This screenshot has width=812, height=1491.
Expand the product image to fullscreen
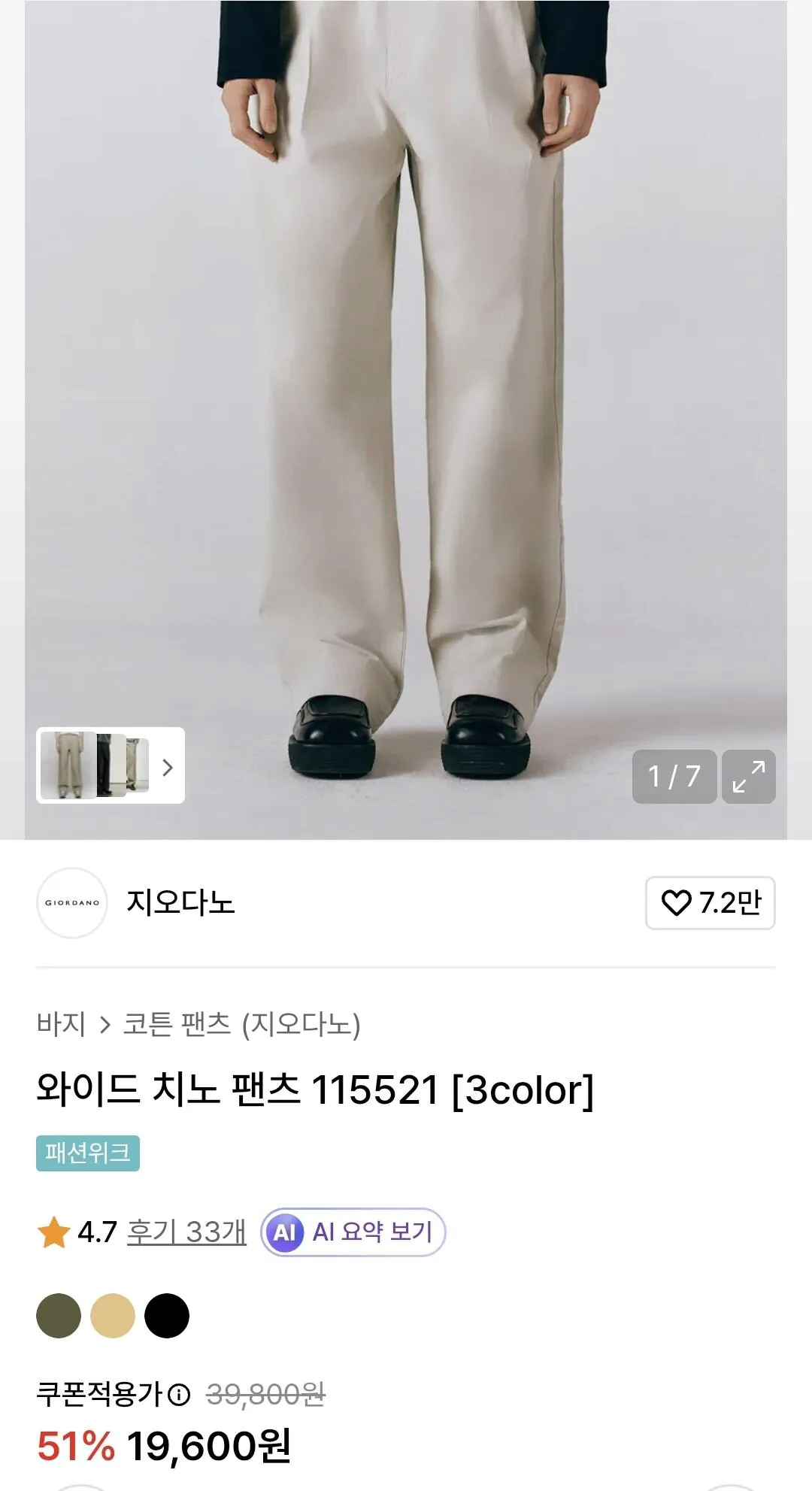[x=748, y=776]
